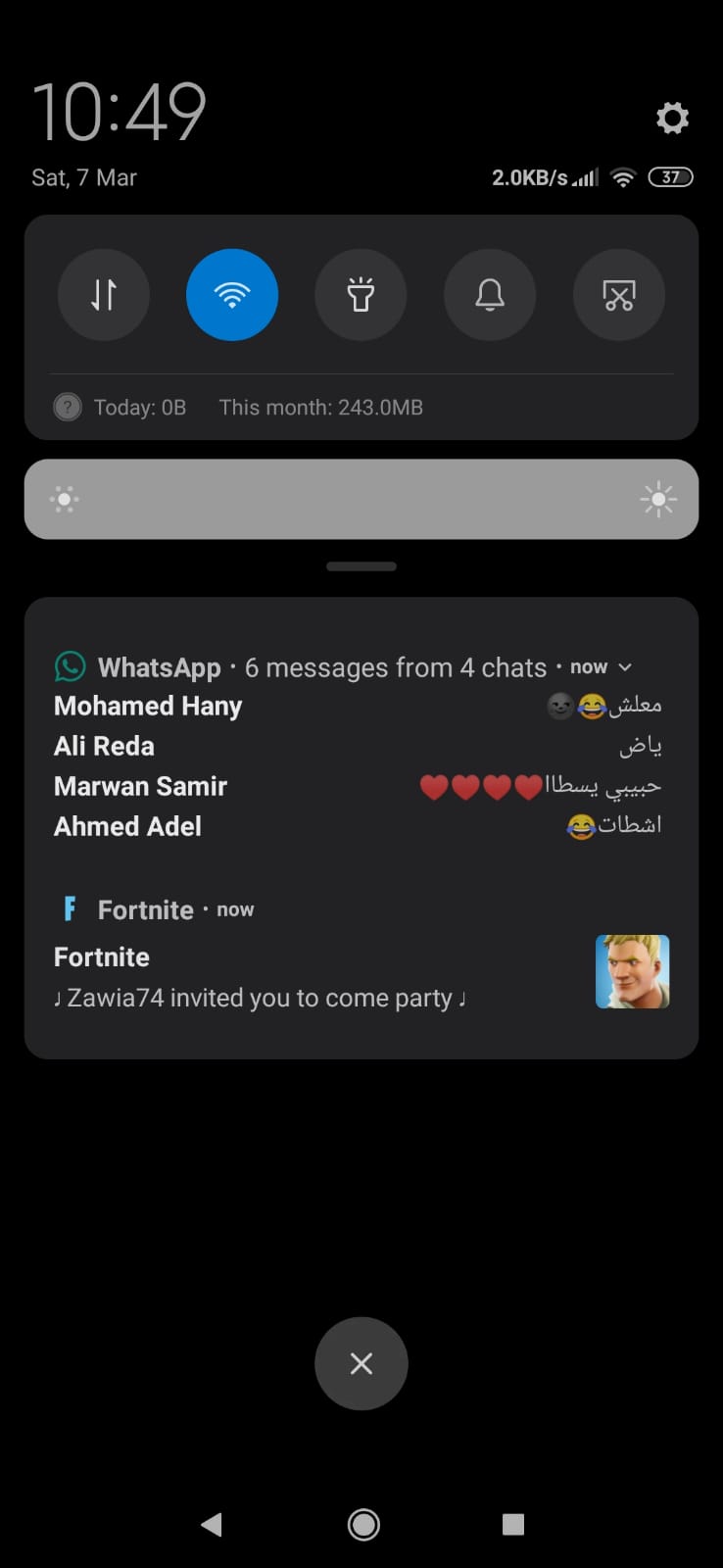Open settings via the gear icon
Viewport: 723px width, 1568px height.
672,119
